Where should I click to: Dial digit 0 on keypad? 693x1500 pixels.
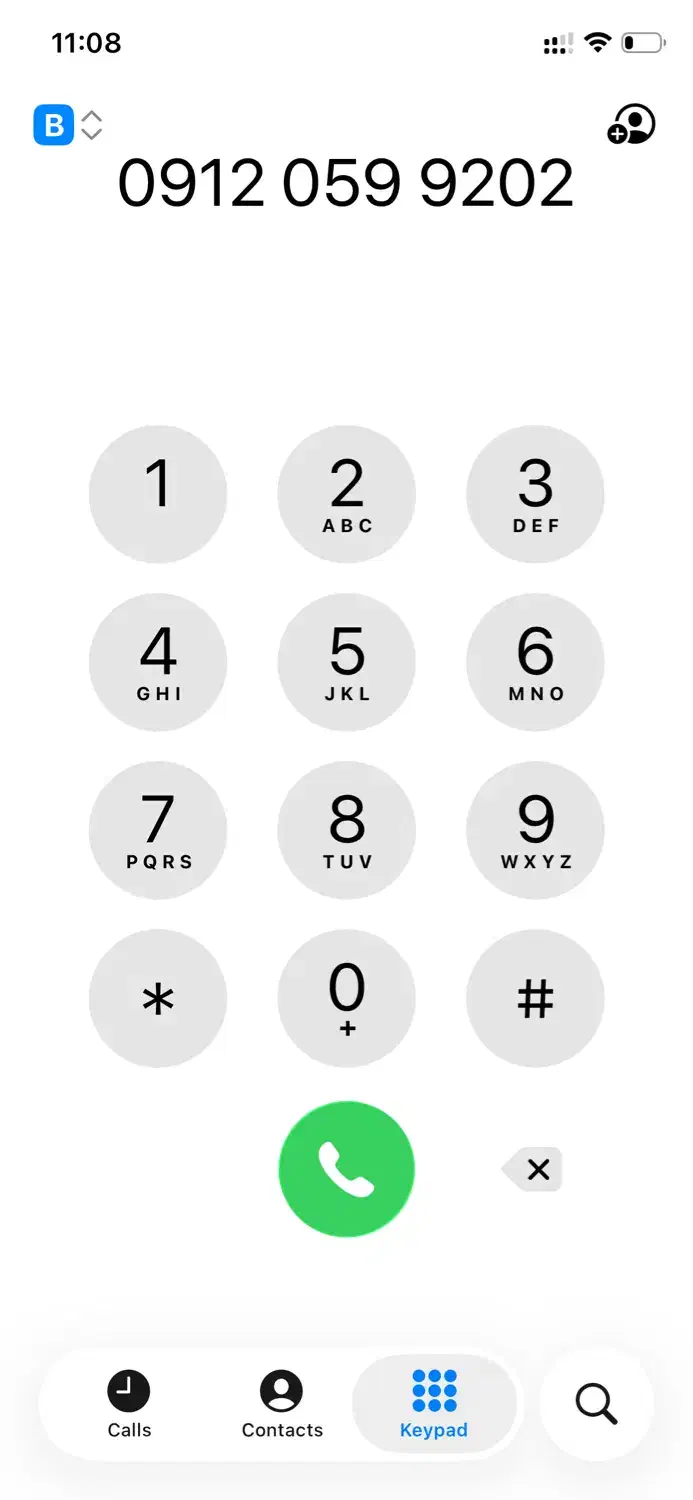click(x=346, y=998)
